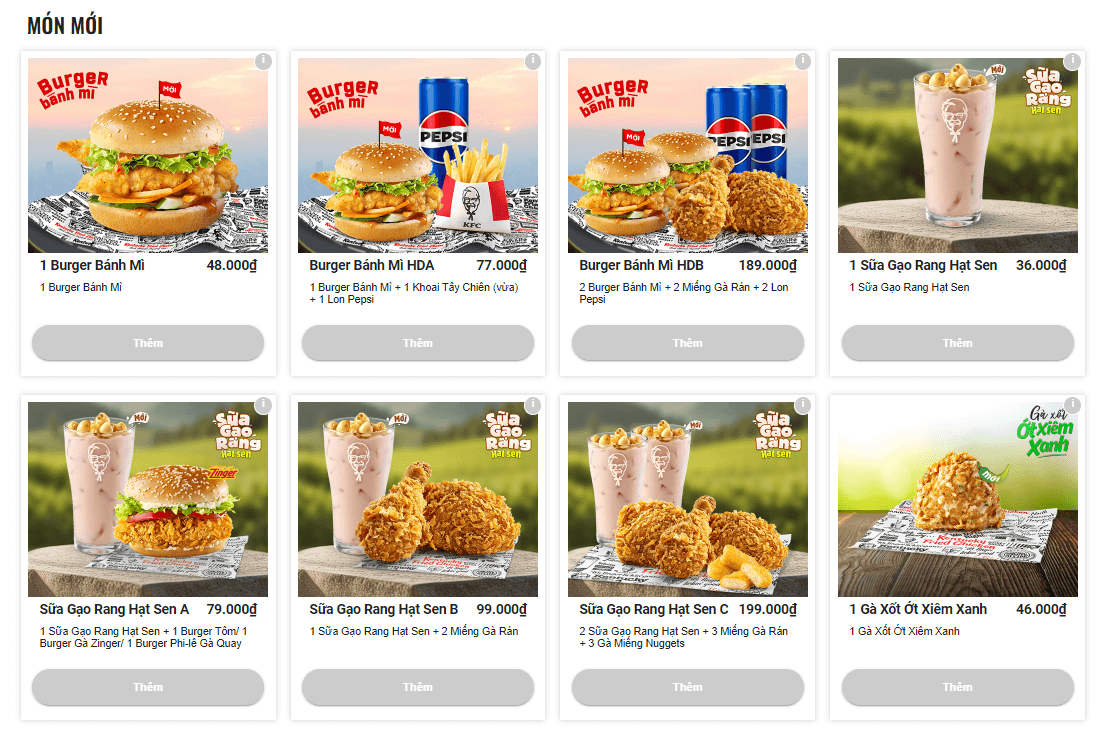Viewport: 1109px width, 733px height.
Task: Add 1 Burger Bánh Mì to cart
Action: [x=148, y=343]
